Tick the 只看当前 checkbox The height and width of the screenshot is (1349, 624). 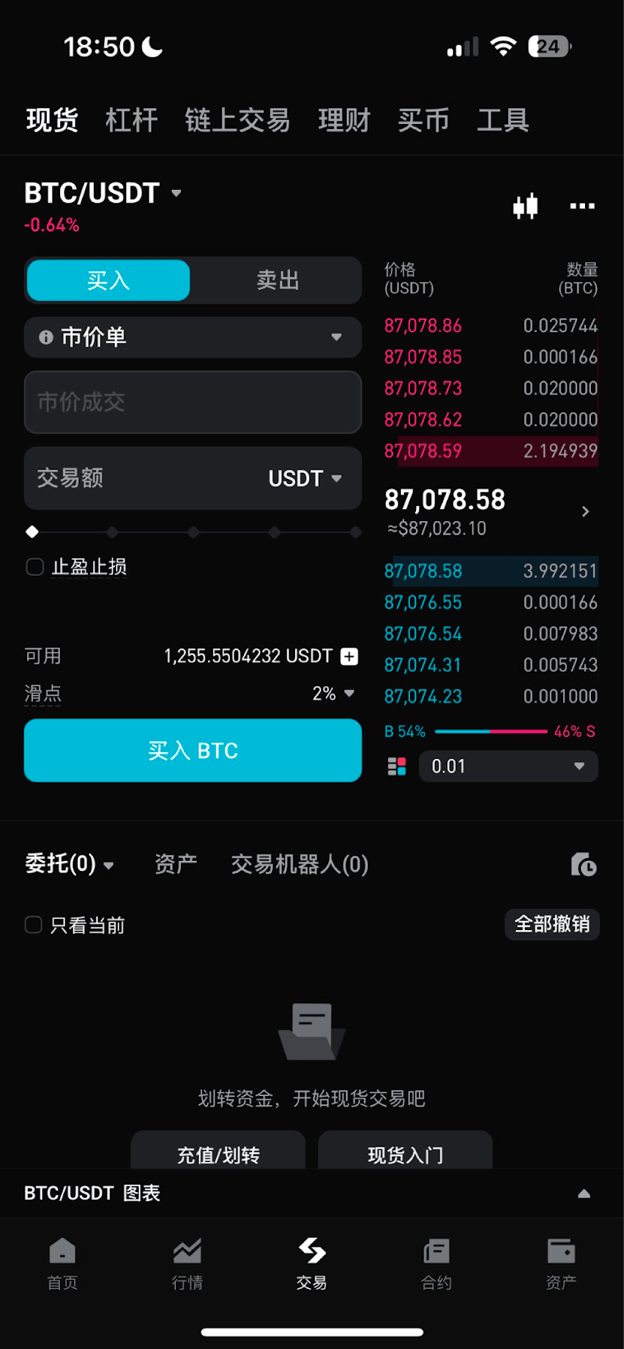(x=34, y=925)
